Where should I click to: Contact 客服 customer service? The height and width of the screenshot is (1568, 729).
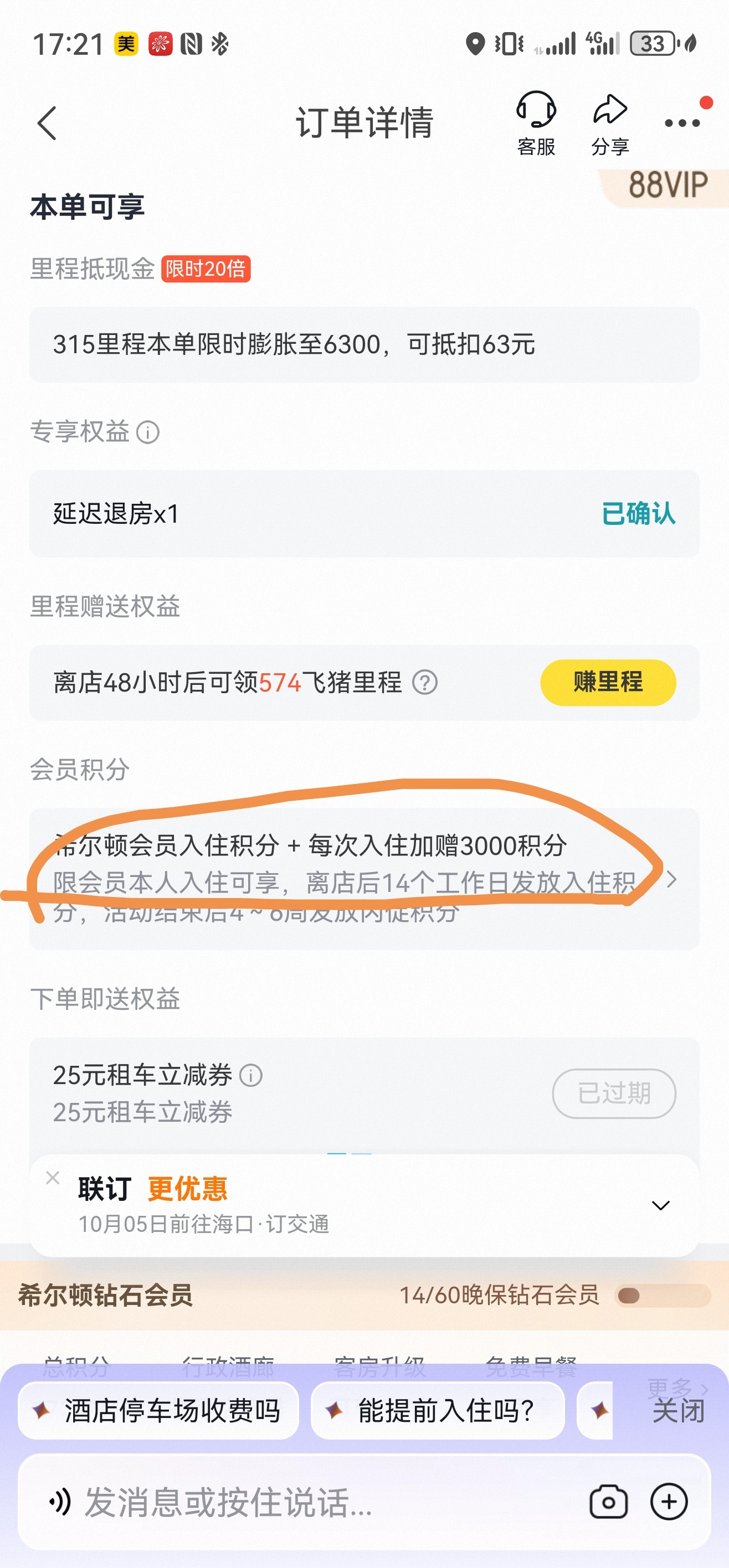pos(536,124)
